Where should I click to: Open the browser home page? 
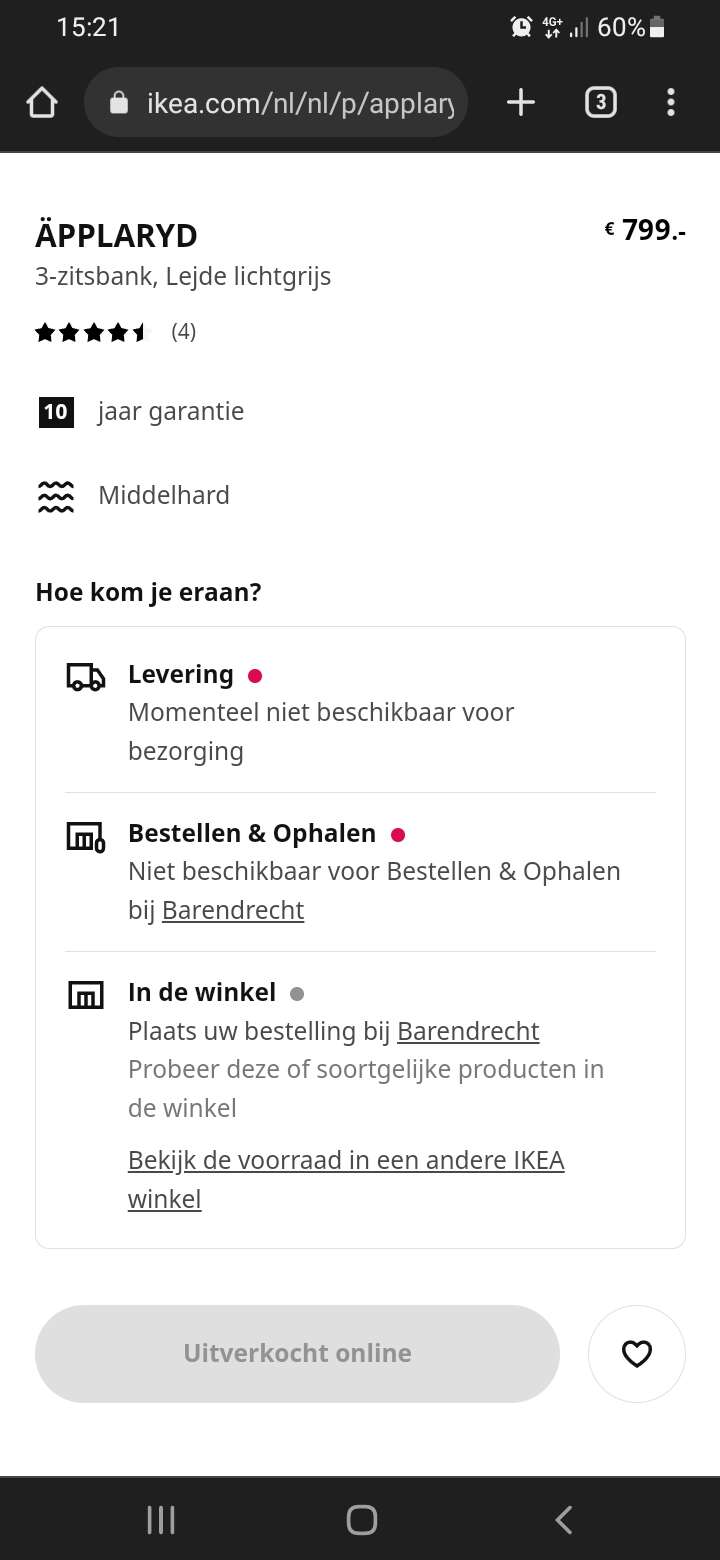click(41, 102)
